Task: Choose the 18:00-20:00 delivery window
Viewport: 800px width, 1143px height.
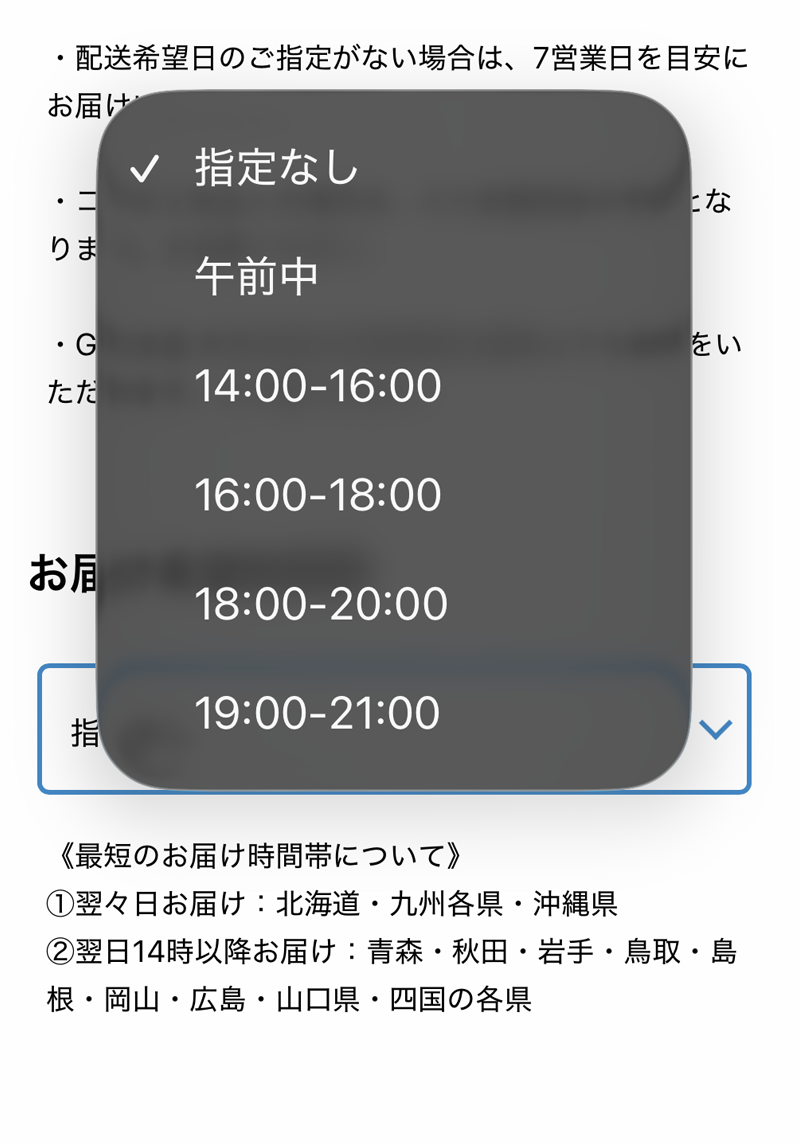Action: coord(394,604)
